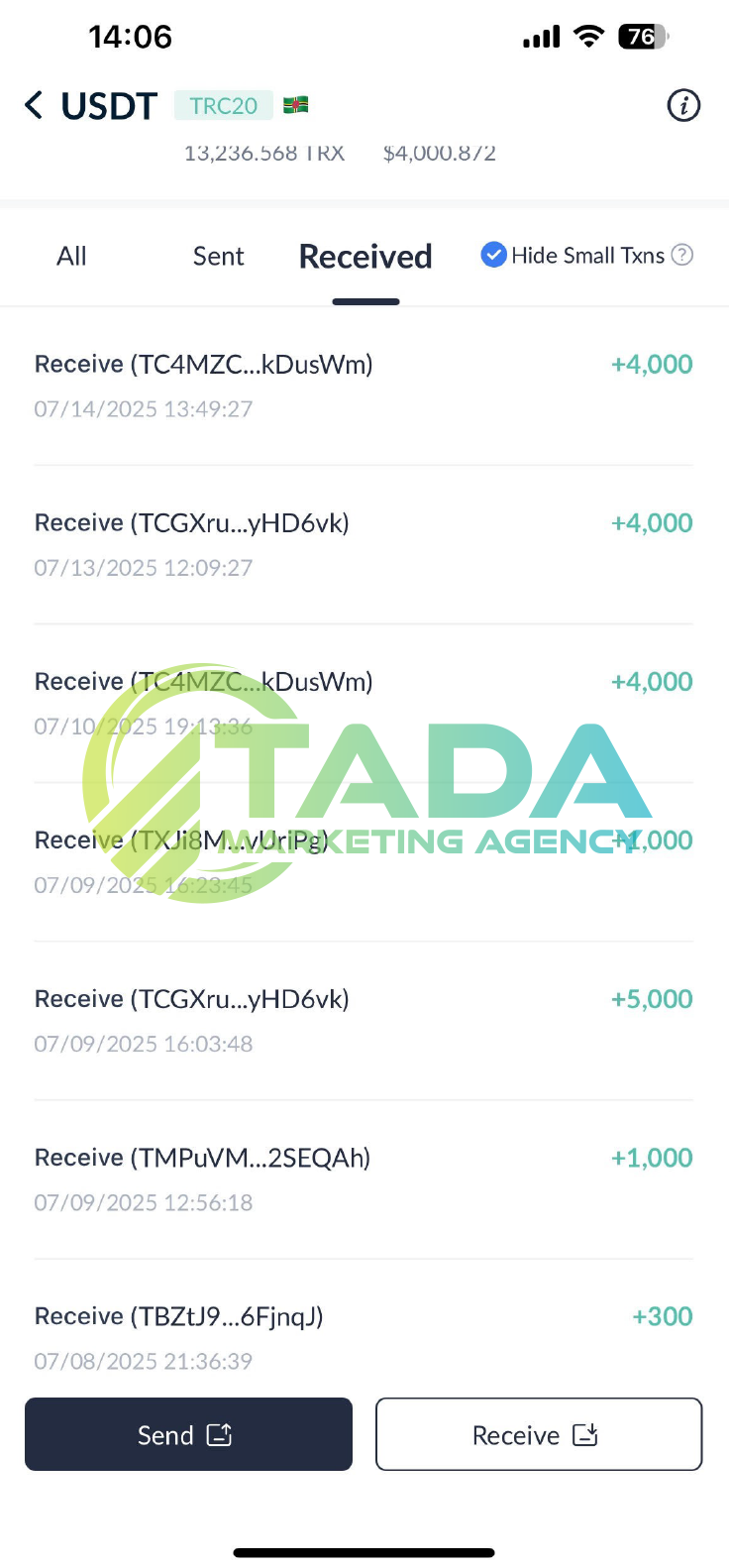Open the +1,000 receive from TMPuVM
Image resolution: width=729 pixels, height=1568 pixels.
click(364, 1179)
